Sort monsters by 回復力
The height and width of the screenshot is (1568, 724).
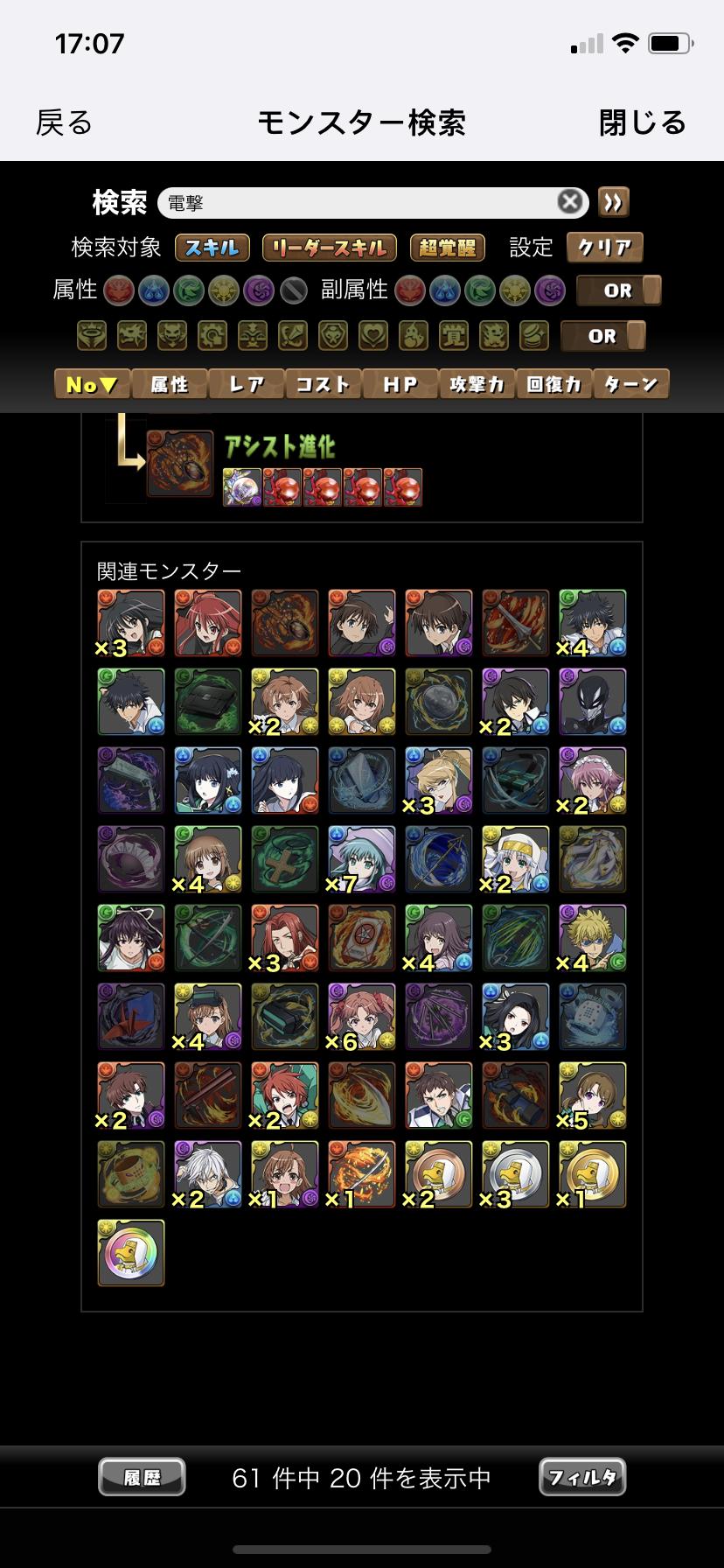pyautogui.click(x=553, y=384)
